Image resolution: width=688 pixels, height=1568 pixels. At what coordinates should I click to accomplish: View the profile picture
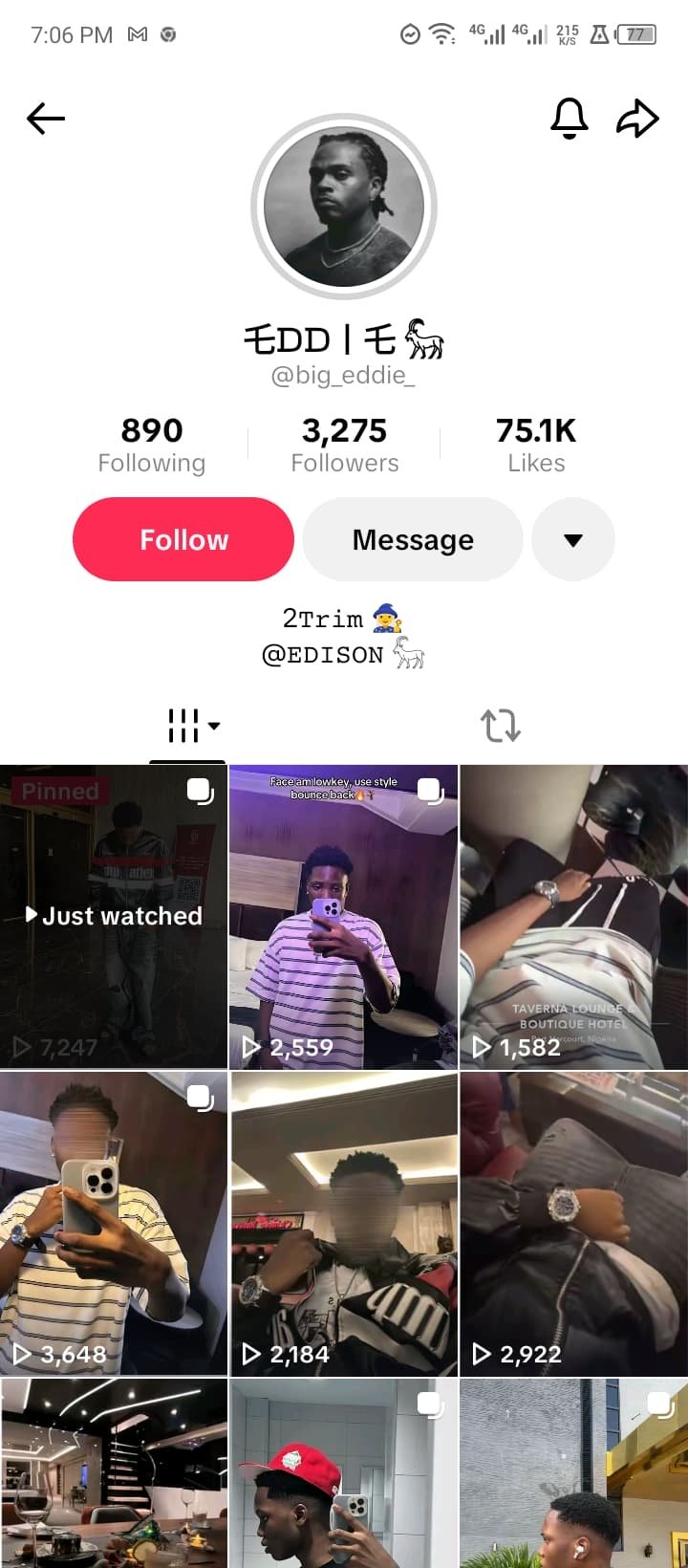[344, 207]
